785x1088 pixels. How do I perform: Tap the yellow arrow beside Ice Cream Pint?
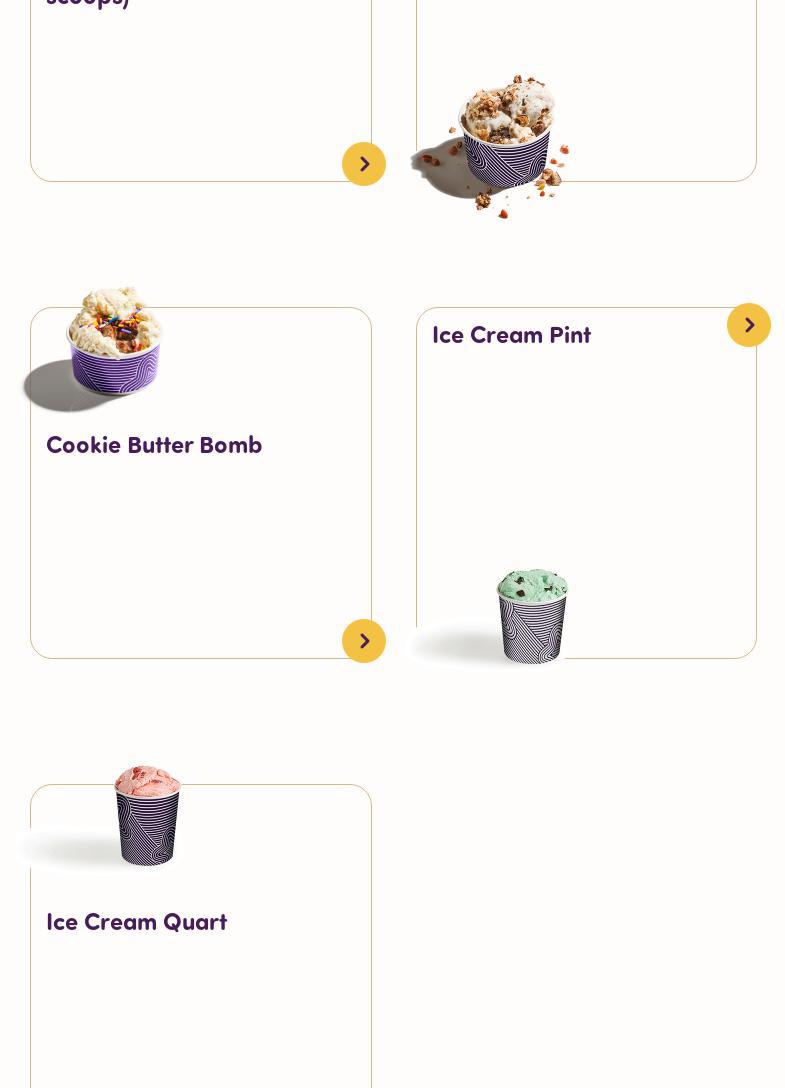pyautogui.click(x=749, y=325)
